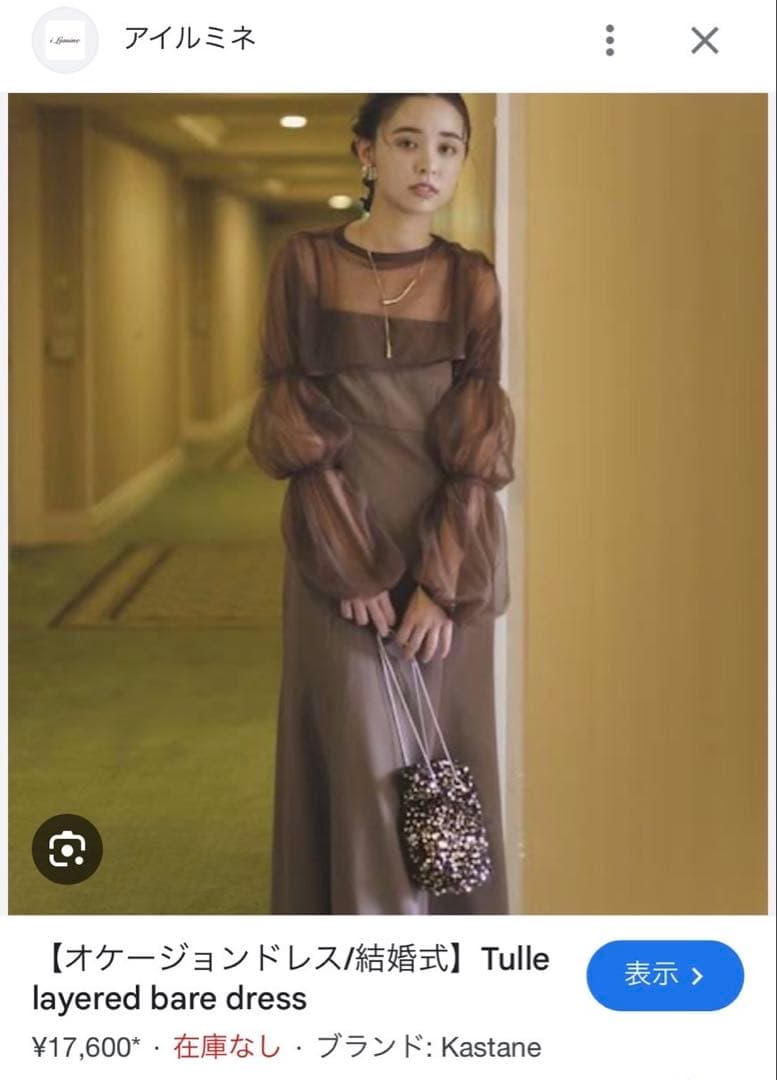Click the アイルミネ favicon circle
Screen dimensions: 777x1080
(x=66, y=41)
